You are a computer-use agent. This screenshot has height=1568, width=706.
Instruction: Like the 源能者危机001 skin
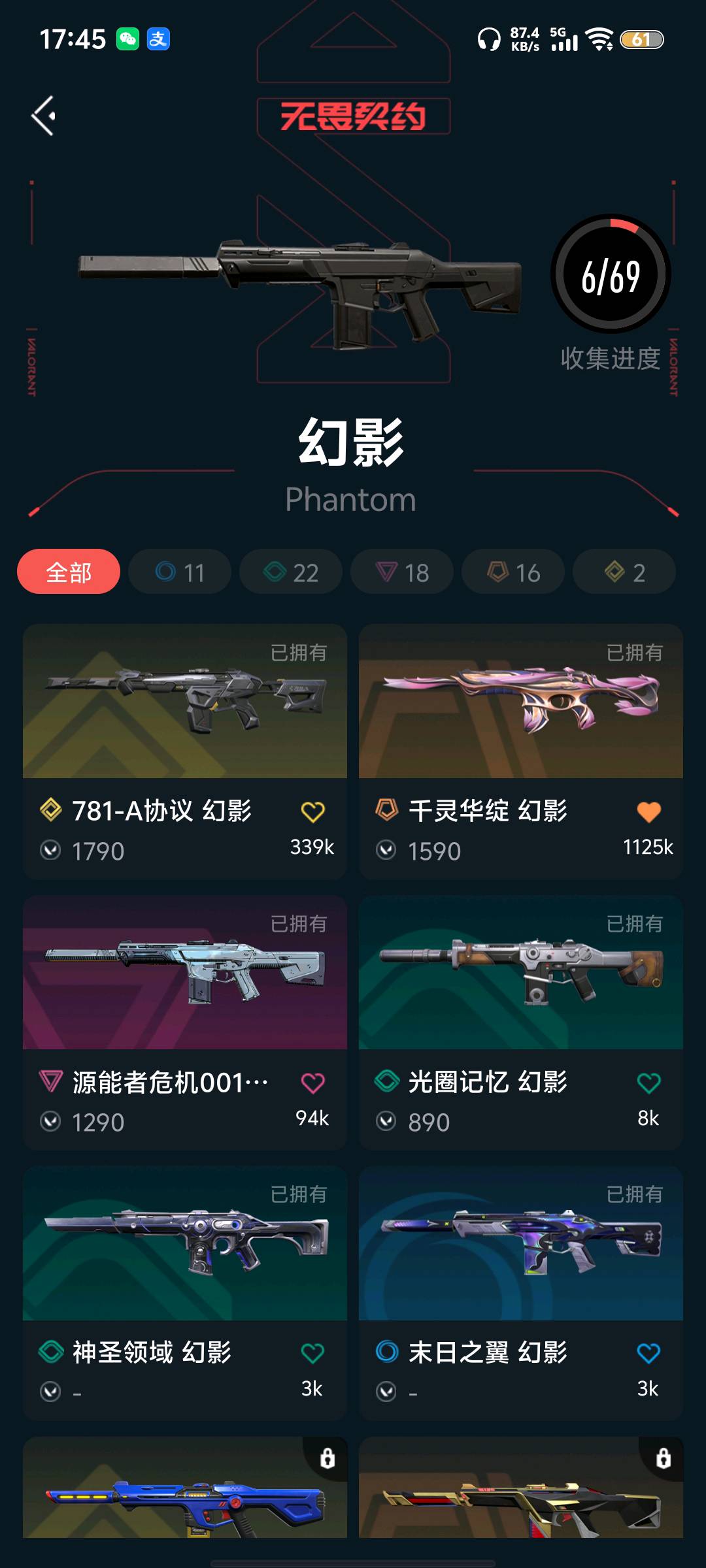[312, 1083]
